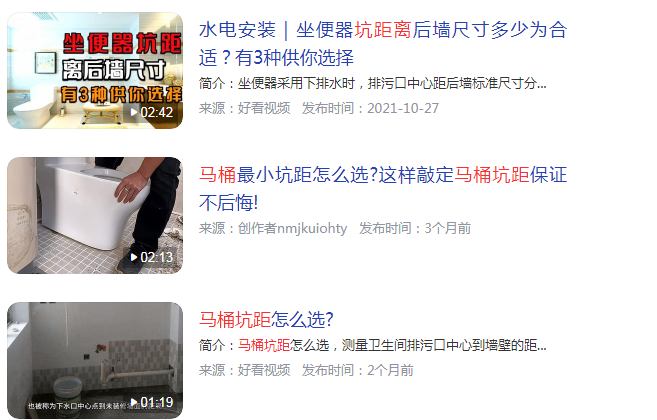Image resolution: width=657 pixels, height=420 pixels.
Task: Play the 01:19 bathroom video
Action: [95, 360]
